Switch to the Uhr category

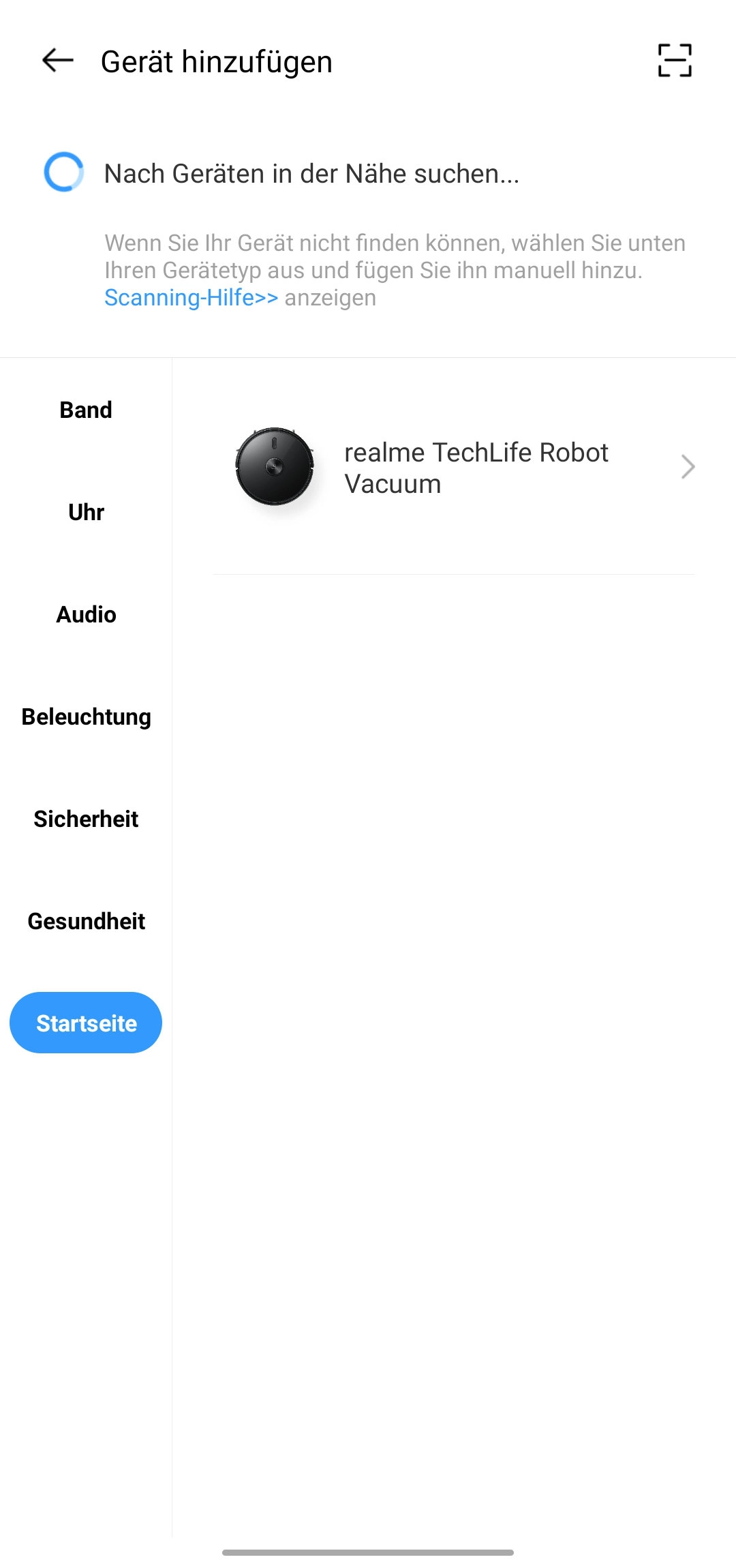pyautogui.click(x=86, y=512)
